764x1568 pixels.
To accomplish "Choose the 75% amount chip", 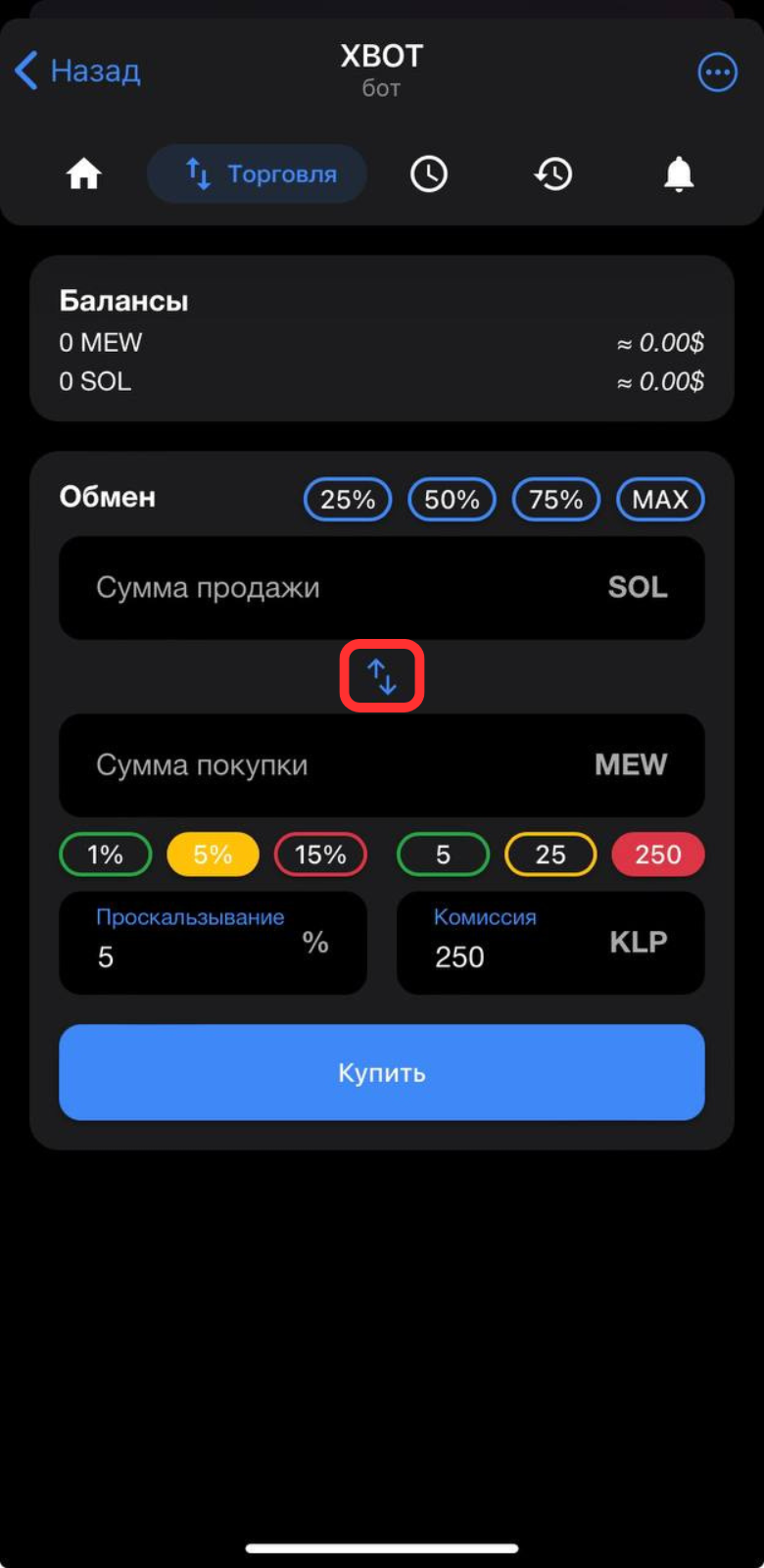I will tap(555, 500).
